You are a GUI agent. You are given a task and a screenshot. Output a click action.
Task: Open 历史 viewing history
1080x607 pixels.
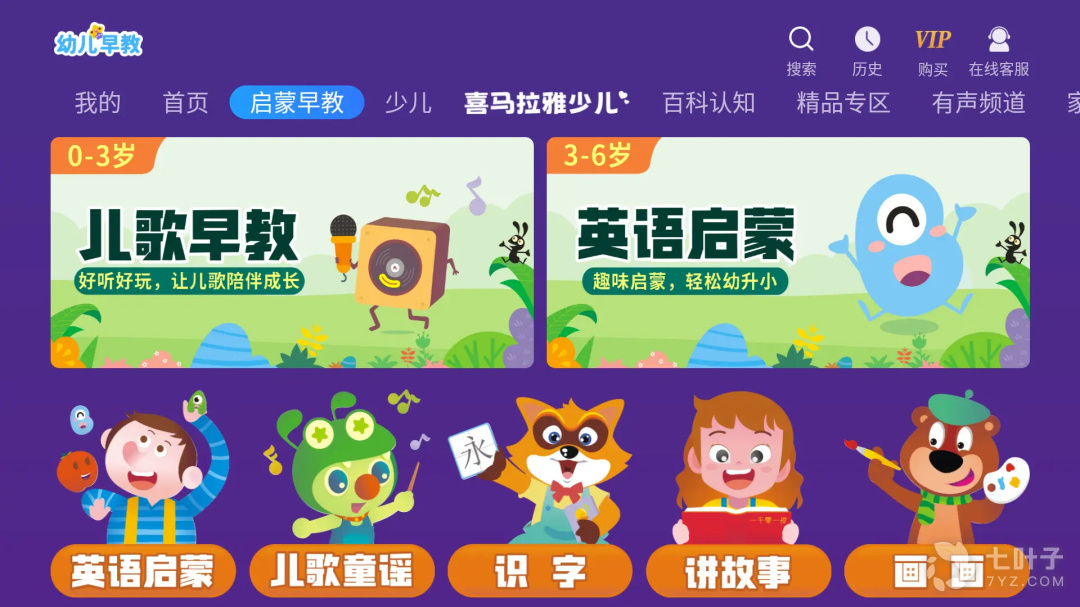(x=867, y=49)
